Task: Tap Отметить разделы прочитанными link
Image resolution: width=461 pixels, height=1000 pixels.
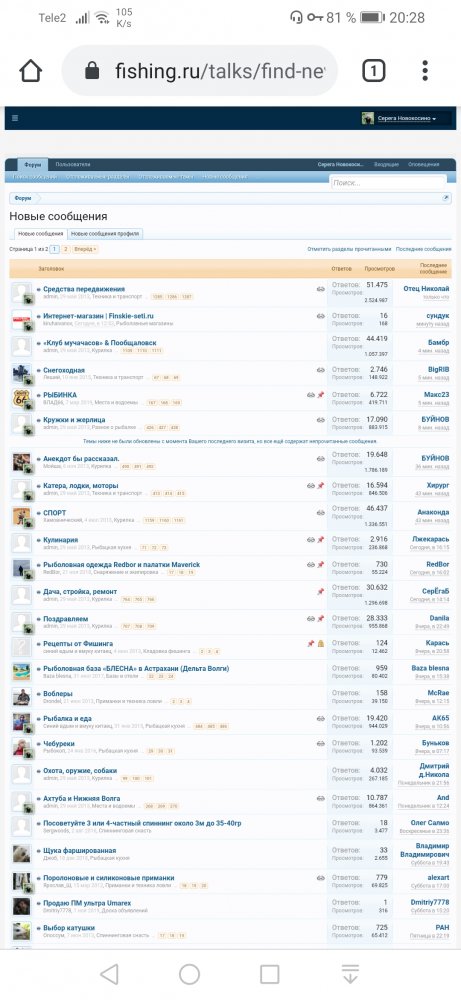Action: pyautogui.click(x=349, y=249)
